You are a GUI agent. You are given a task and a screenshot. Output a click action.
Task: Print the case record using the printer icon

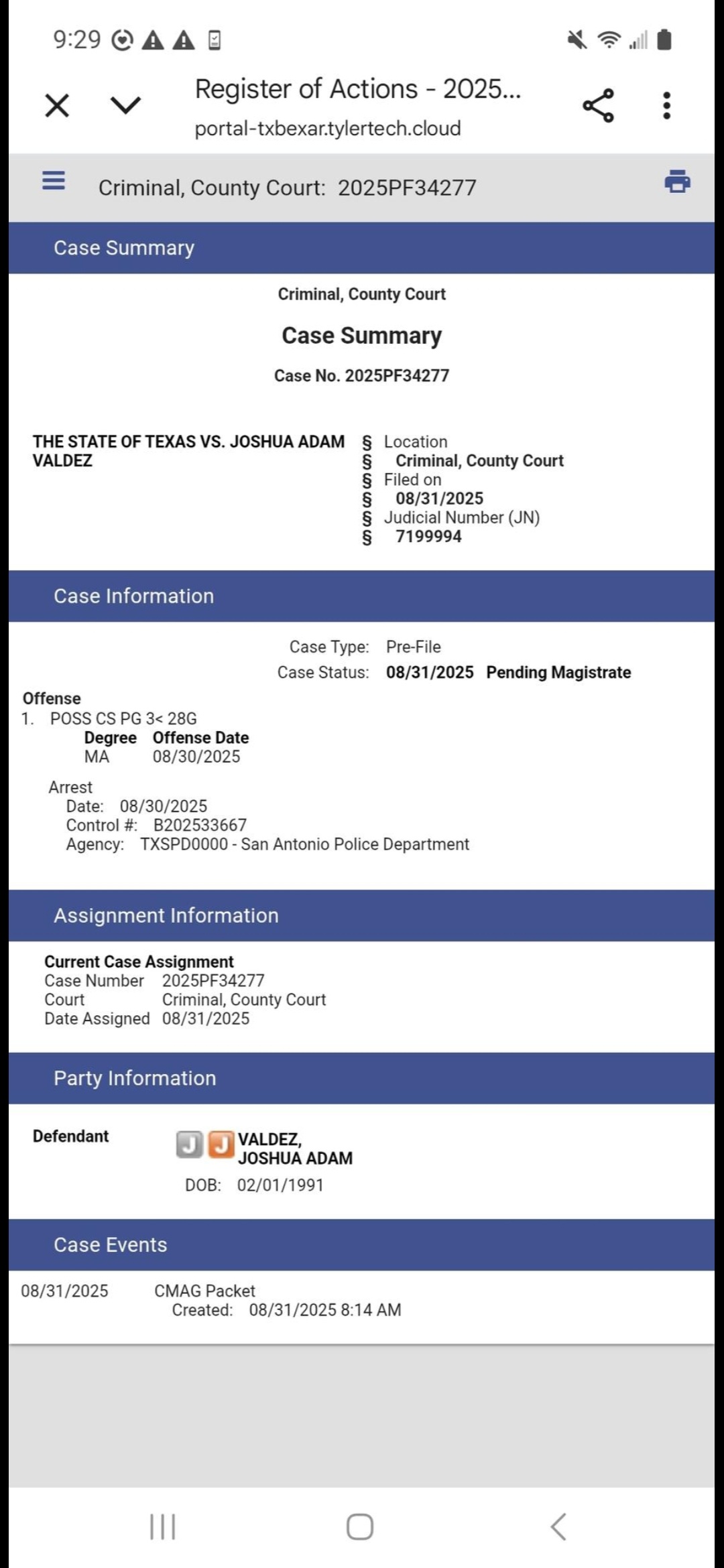pyautogui.click(x=677, y=182)
